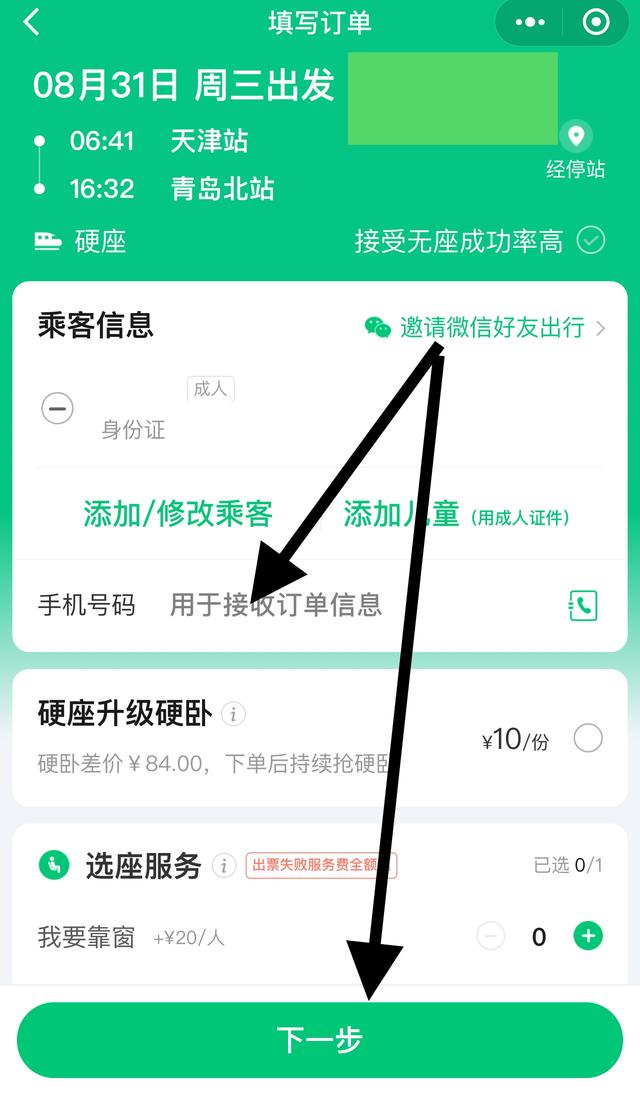Increase the 我要靠窗 seat count
The image size is (640, 1094).
pyautogui.click(x=588, y=936)
